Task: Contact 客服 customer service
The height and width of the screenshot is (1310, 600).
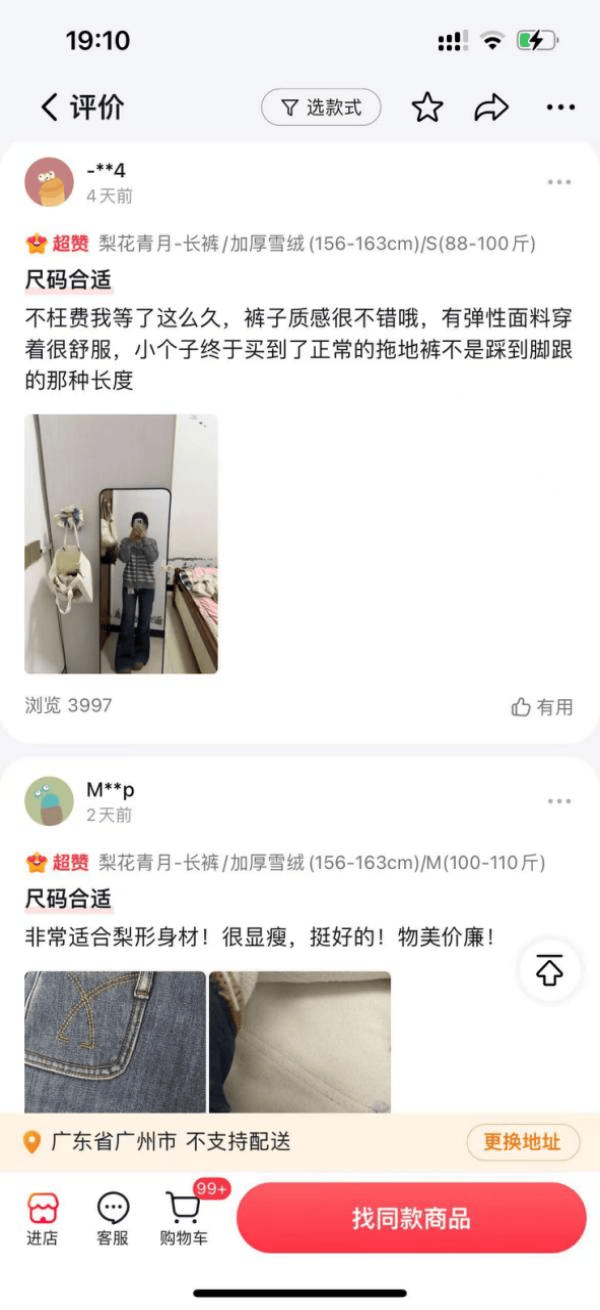Action: click(x=113, y=1219)
